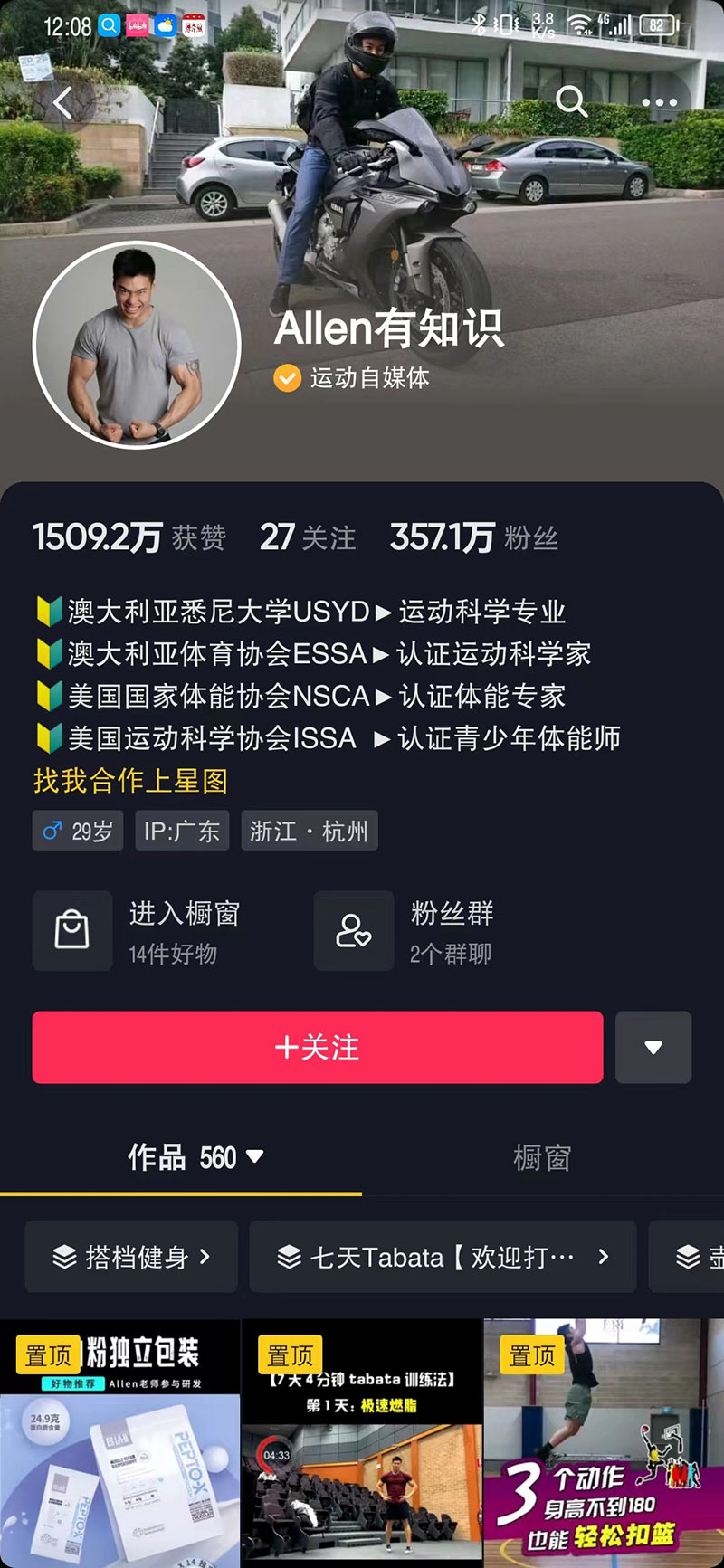Screen dimensions: 724x1568
Task: Go back using the top-left arrow
Action: 62,103
